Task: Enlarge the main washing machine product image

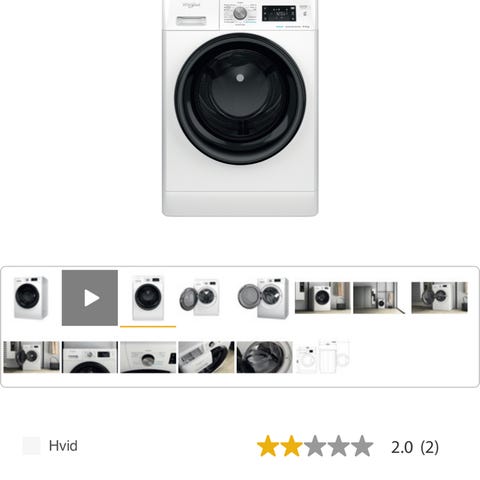Action: tap(240, 108)
